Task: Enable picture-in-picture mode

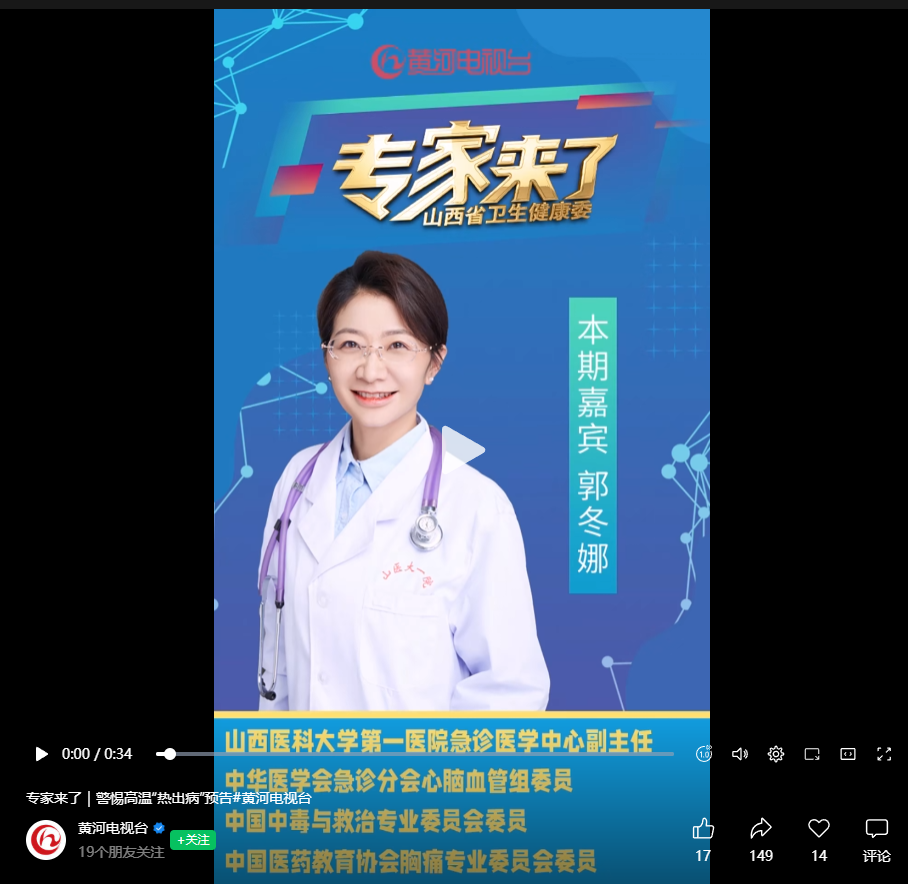Action: click(812, 754)
